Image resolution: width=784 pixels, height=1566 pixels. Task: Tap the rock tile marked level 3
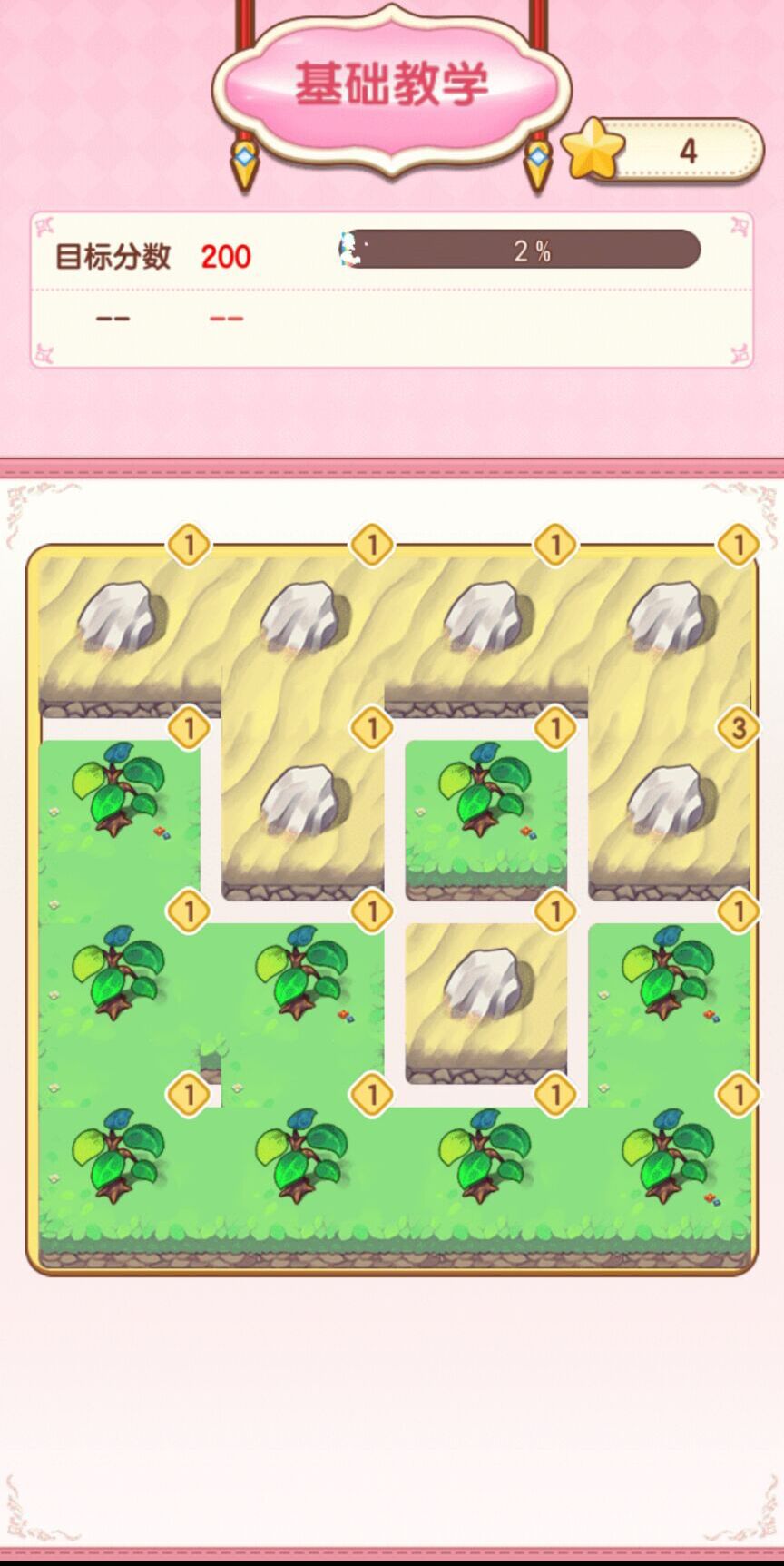[669, 799]
